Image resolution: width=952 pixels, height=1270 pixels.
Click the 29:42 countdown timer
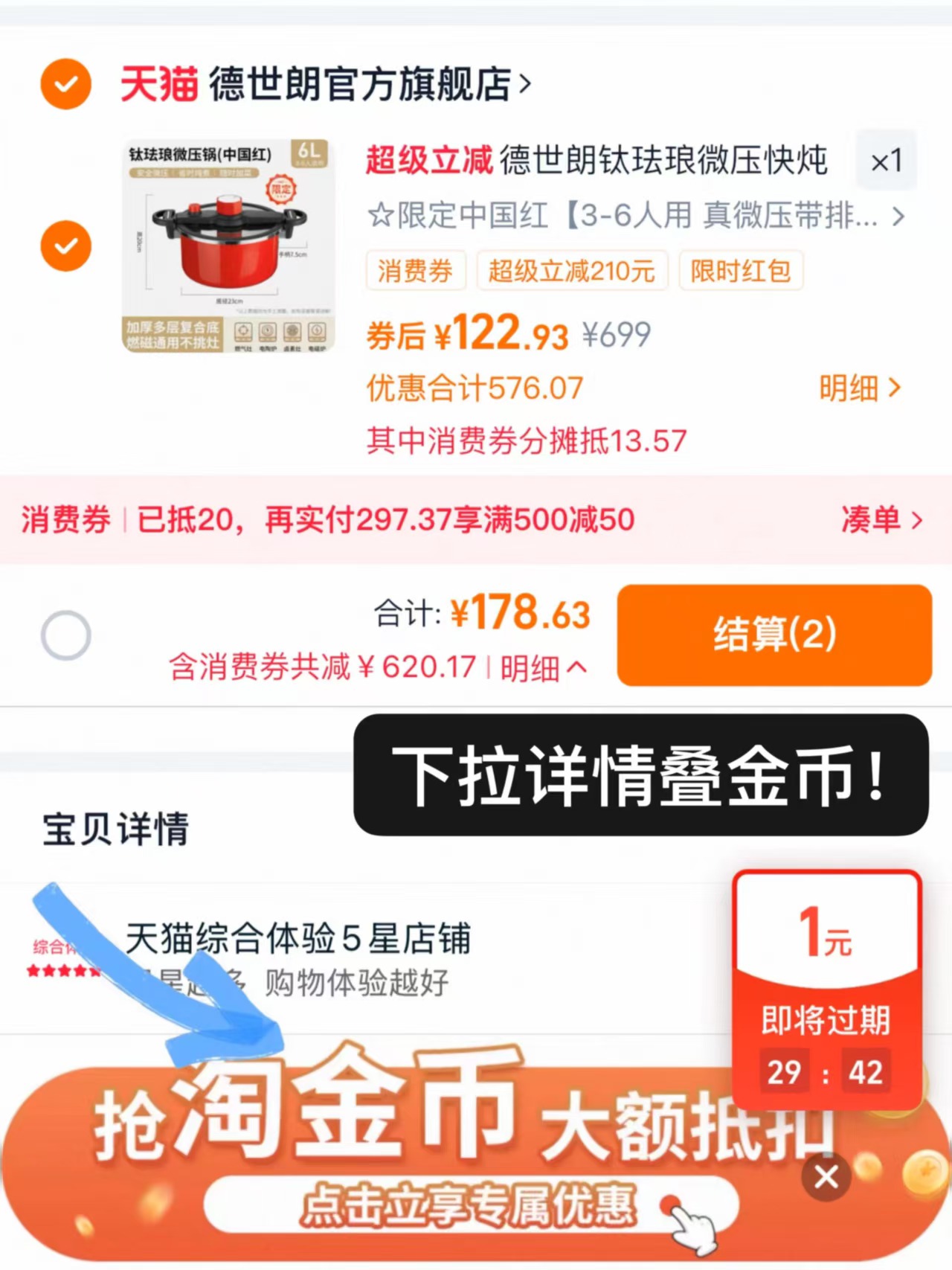pyautogui.click(x=826, y=1071)
